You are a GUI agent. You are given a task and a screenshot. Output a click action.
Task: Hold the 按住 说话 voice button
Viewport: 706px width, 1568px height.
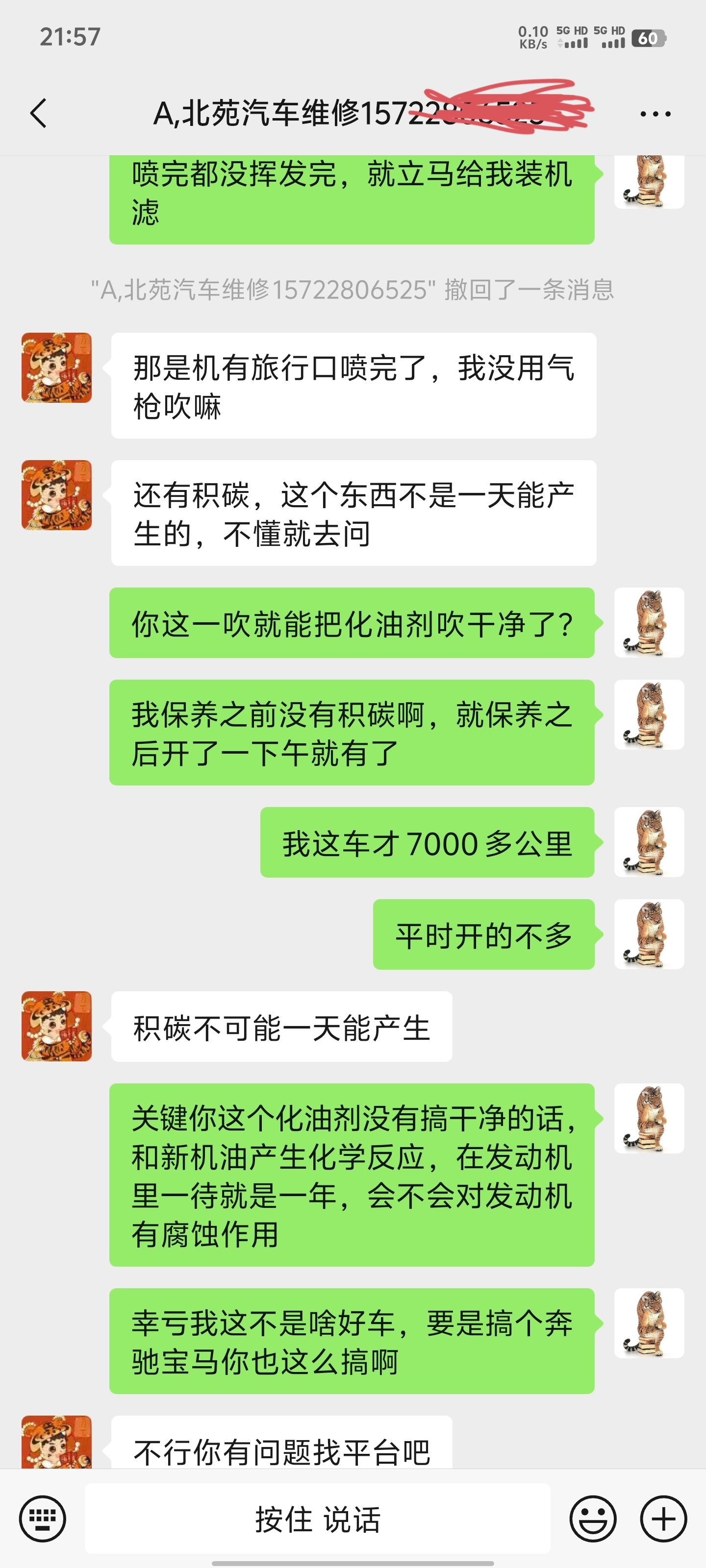tap(317, 1519)
